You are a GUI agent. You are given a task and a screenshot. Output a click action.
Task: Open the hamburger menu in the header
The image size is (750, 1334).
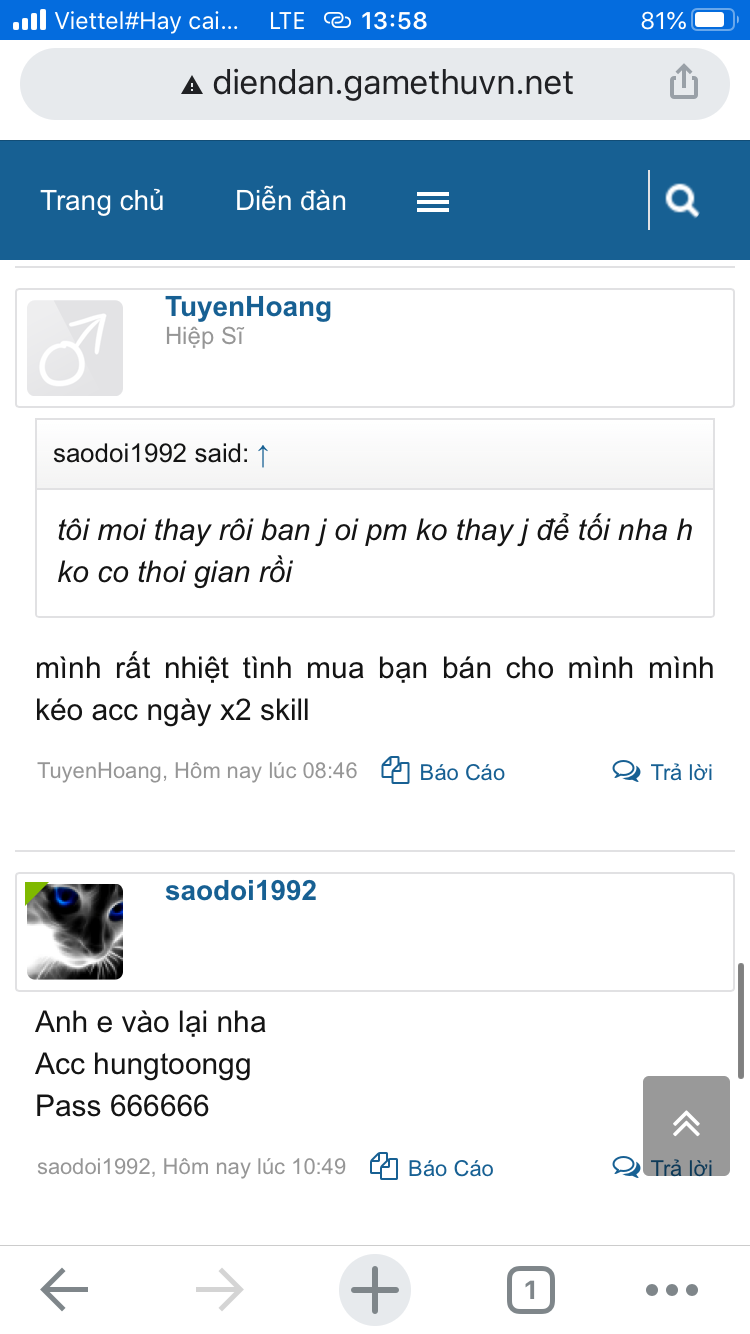(x=433, y=202)
